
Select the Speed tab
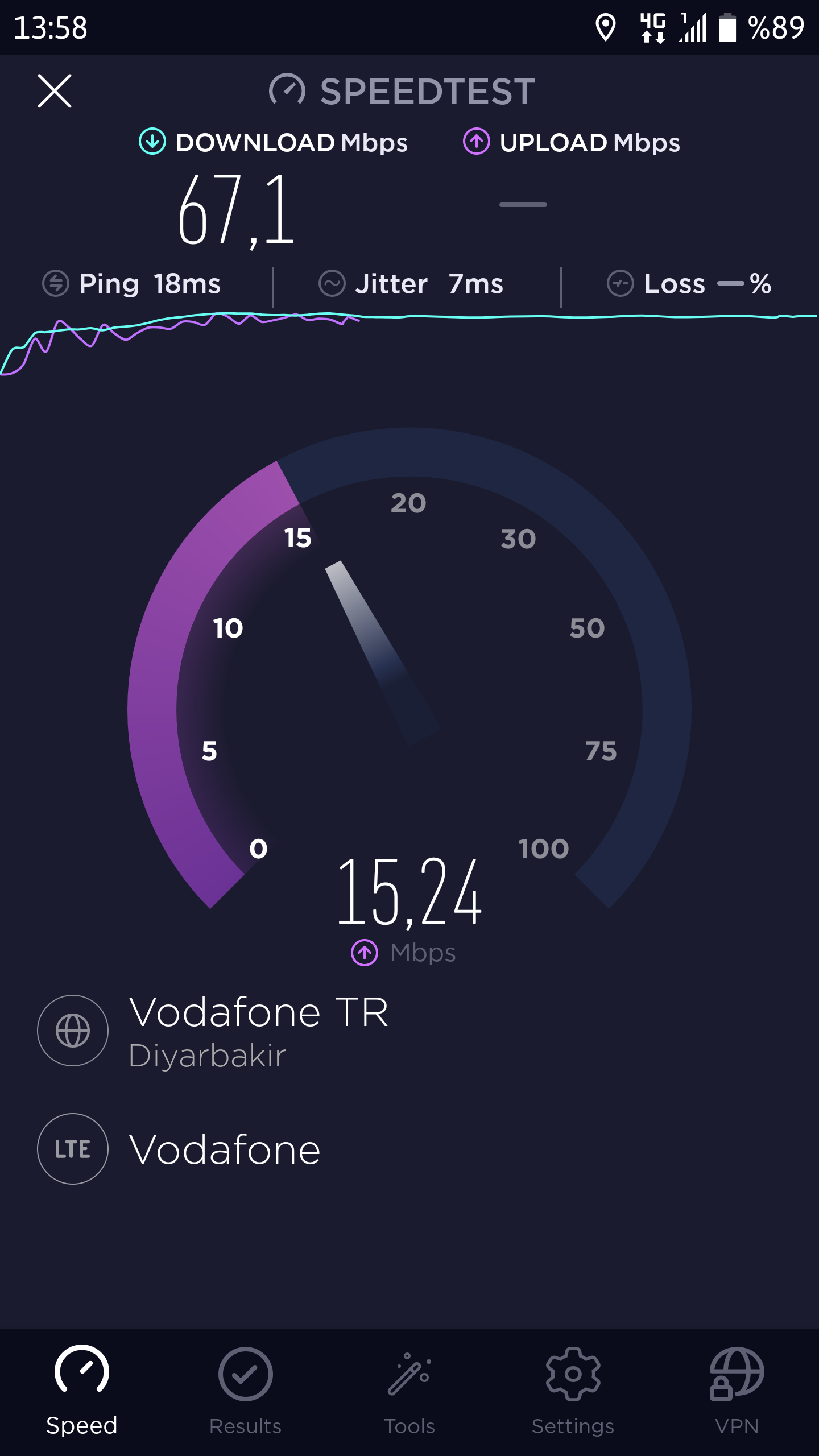tap(82, 1392)
